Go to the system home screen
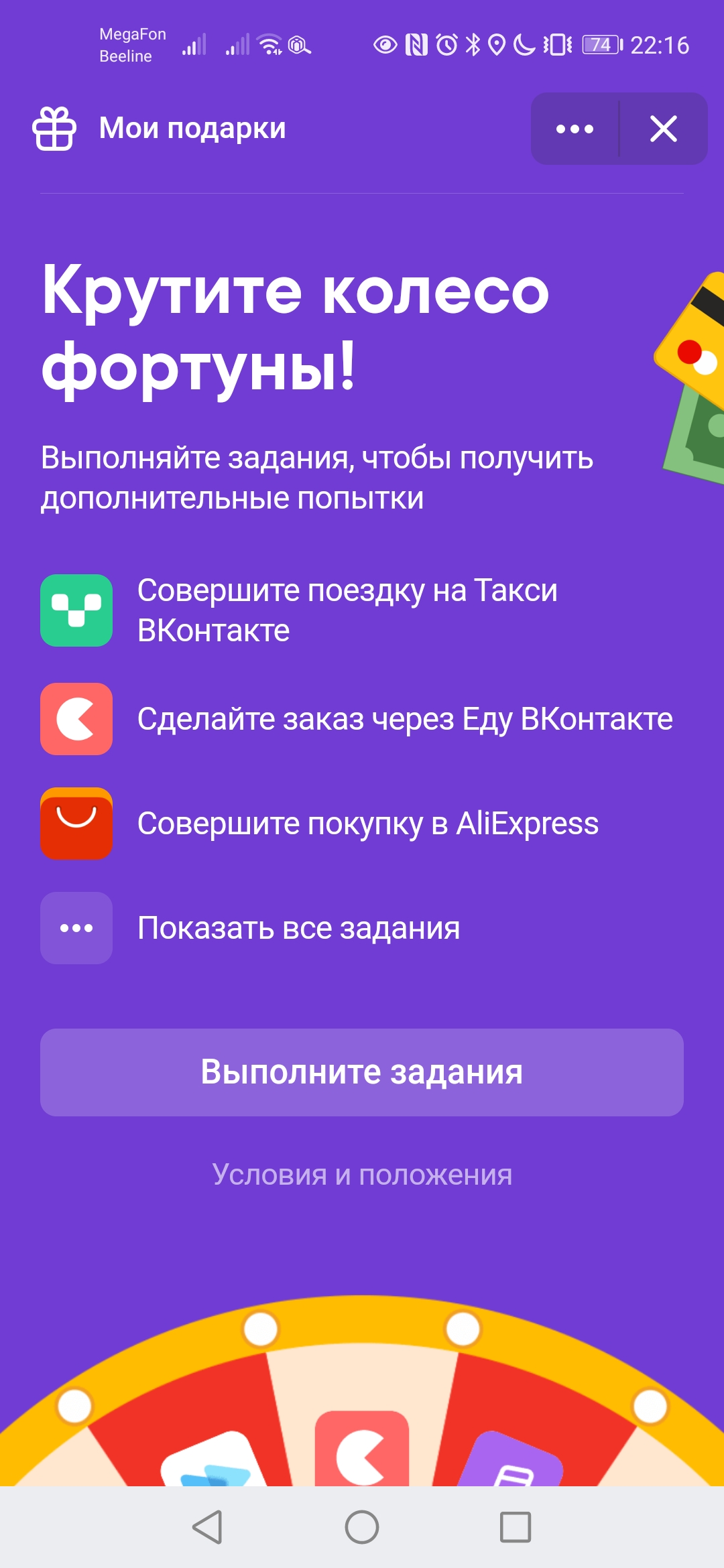Viewport: 724px width, 1568px height. tap(362, 1527)
